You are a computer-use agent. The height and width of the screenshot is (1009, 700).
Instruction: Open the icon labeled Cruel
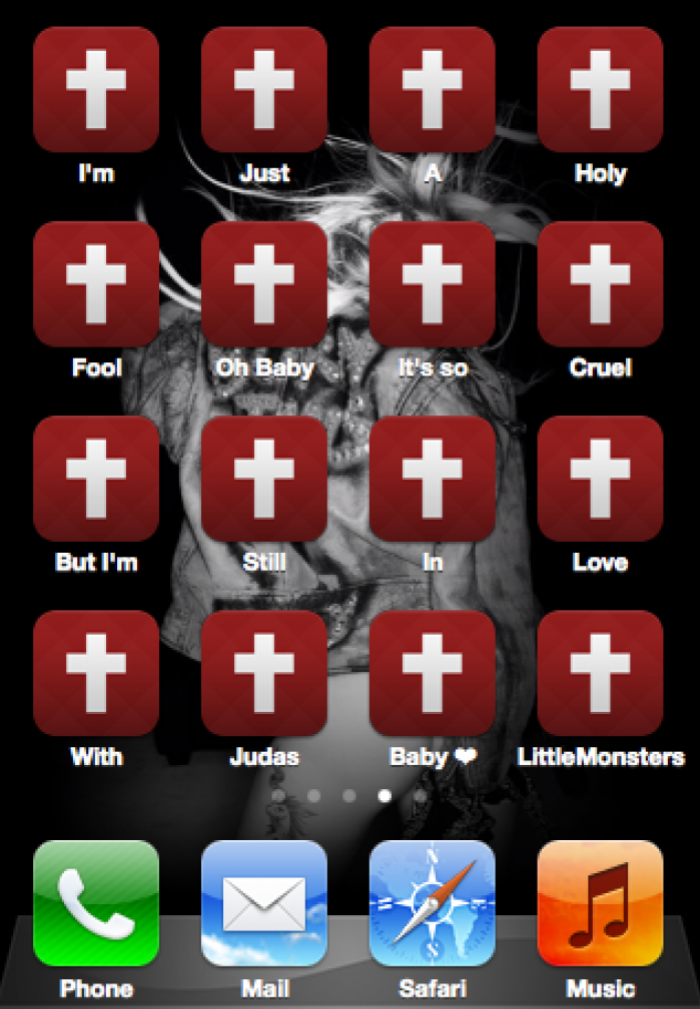[600, 284]
